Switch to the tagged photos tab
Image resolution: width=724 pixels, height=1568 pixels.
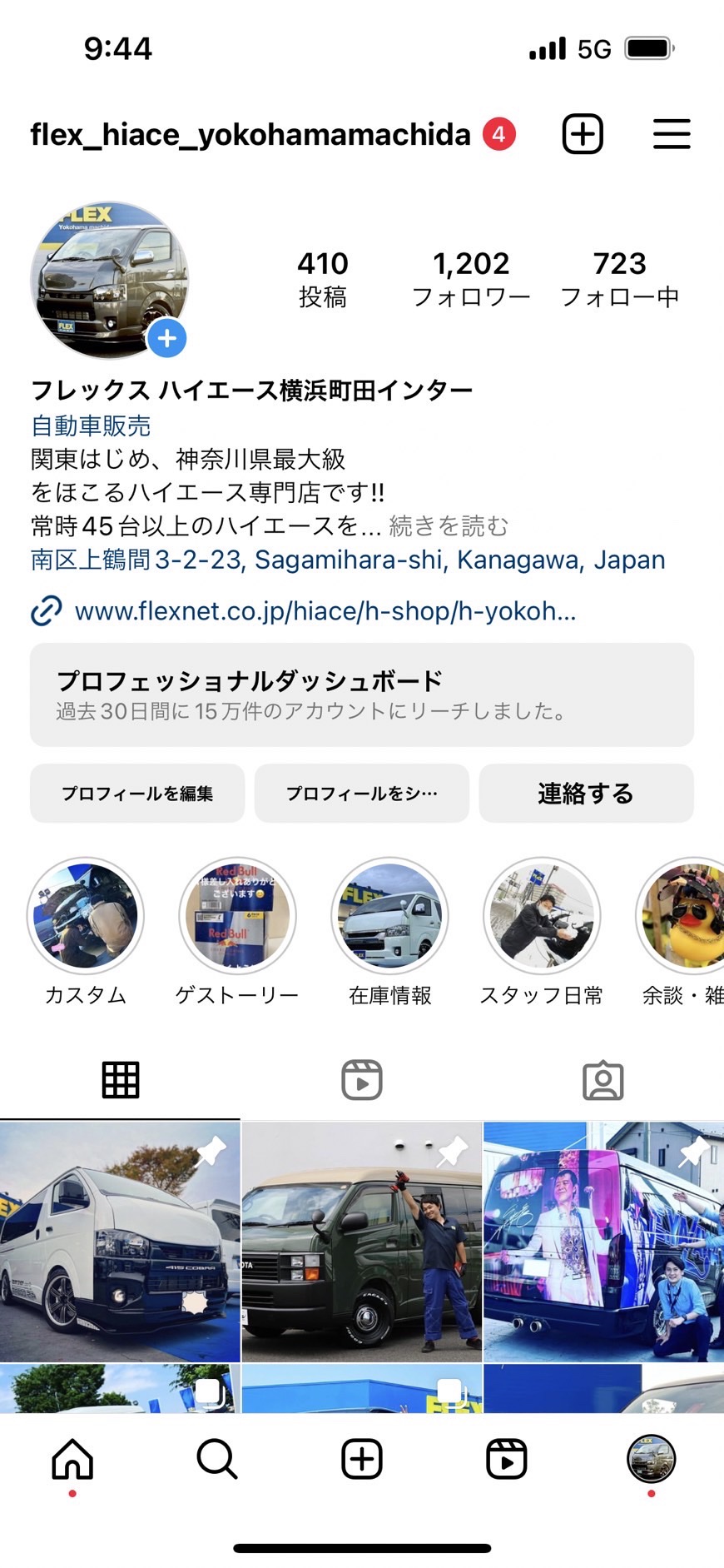pyautogui.click(x=603, y=1080)
